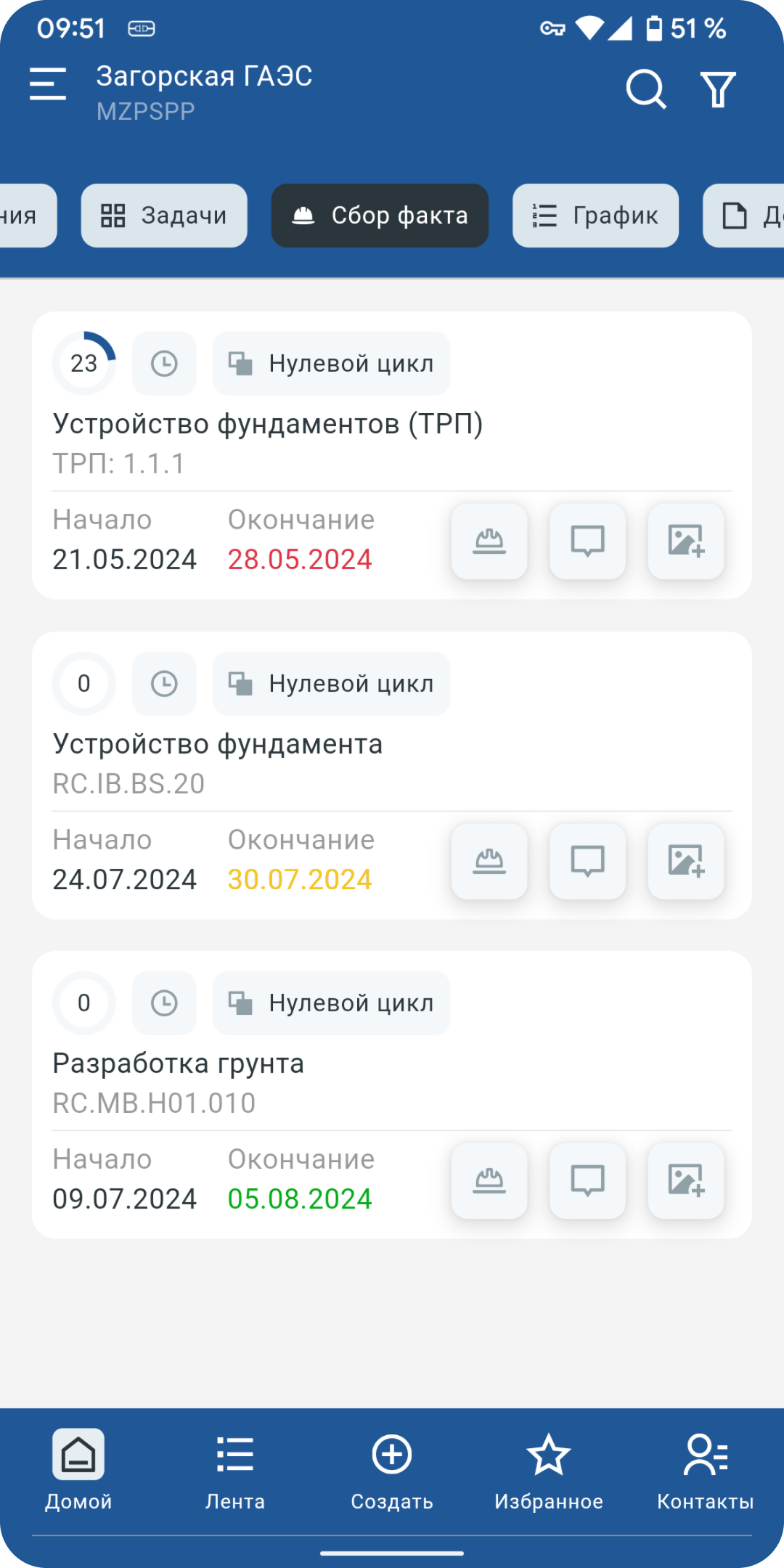Switch to the Задачи tab
The width and height of the screenshot is (784, 1568).
[164, 216]
